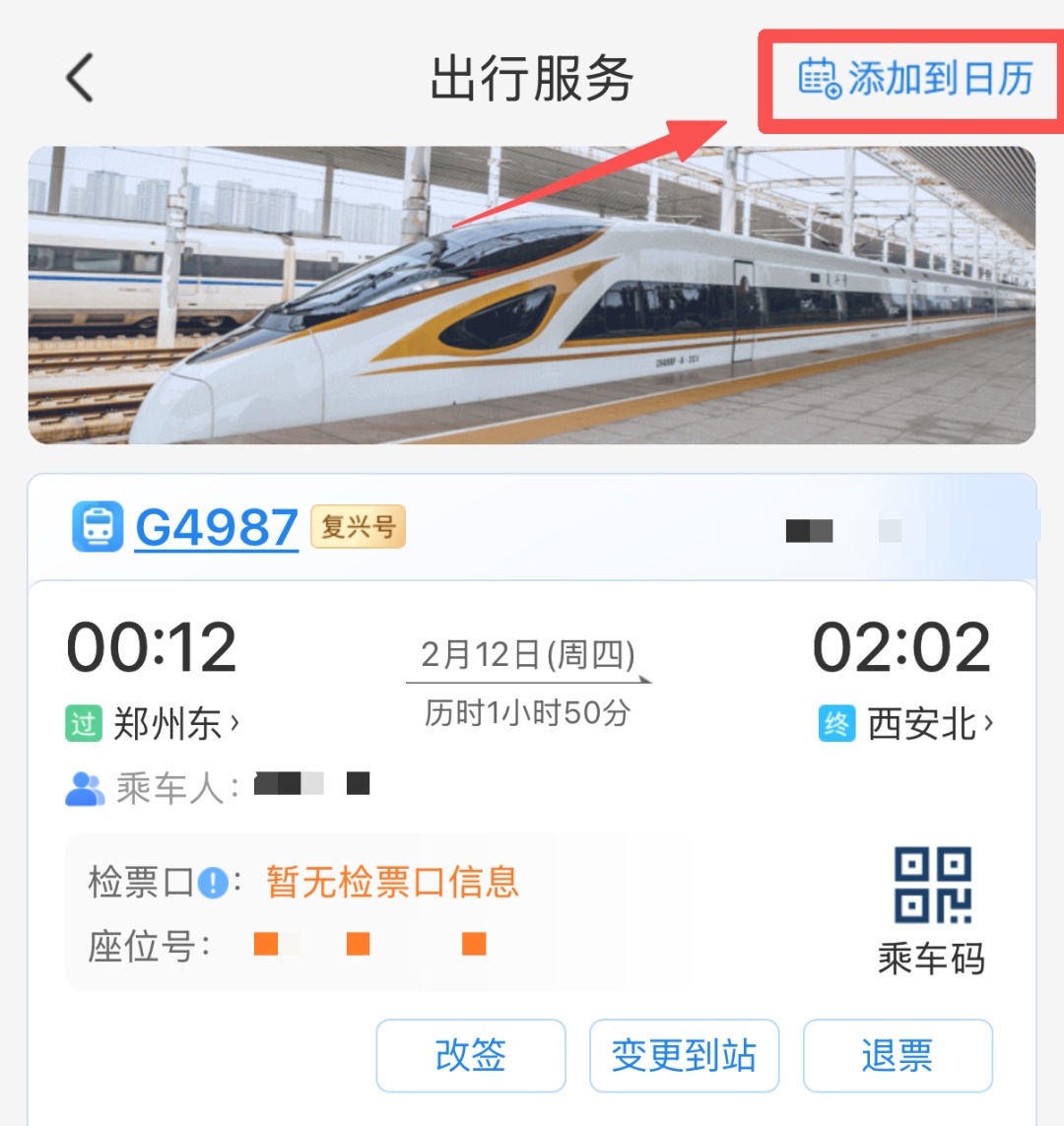Select the 出行服务 title
This screenshot has height=1126, width=1064.
pyautogui.click(x=532, y=80)
